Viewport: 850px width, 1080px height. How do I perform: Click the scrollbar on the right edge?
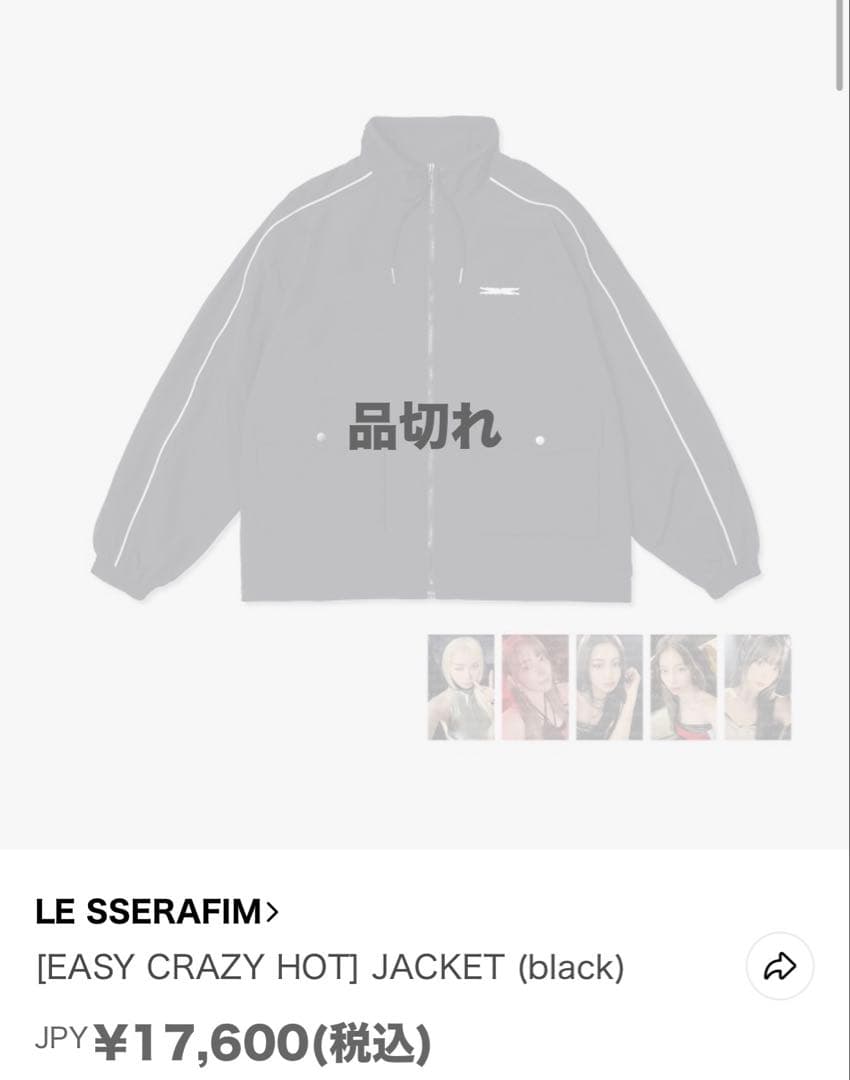[x=839, y=45]
